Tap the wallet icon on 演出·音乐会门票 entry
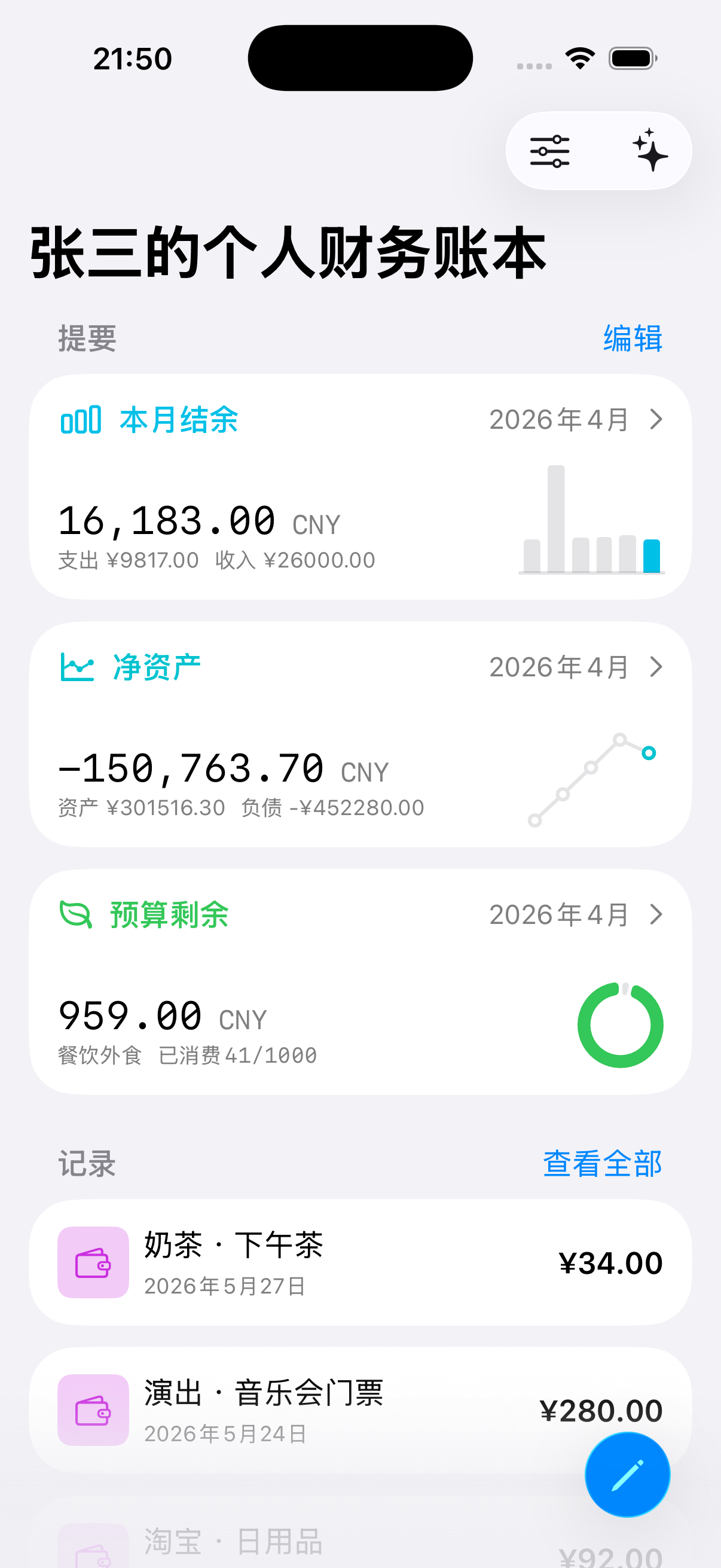Screen dimensions: 721x1568 (x=92, y=1410)
